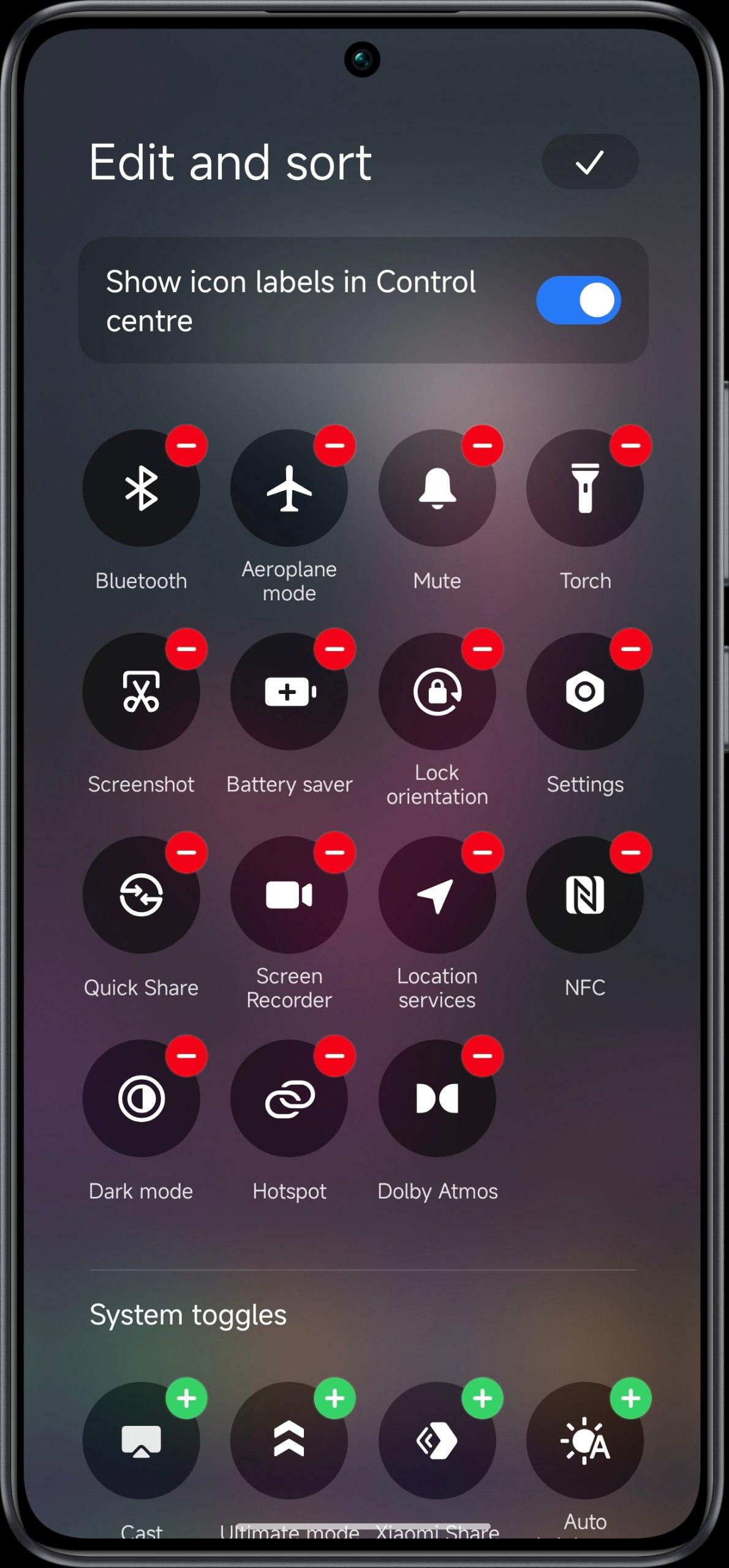Remove the Screenshot tile

point(186,649)
